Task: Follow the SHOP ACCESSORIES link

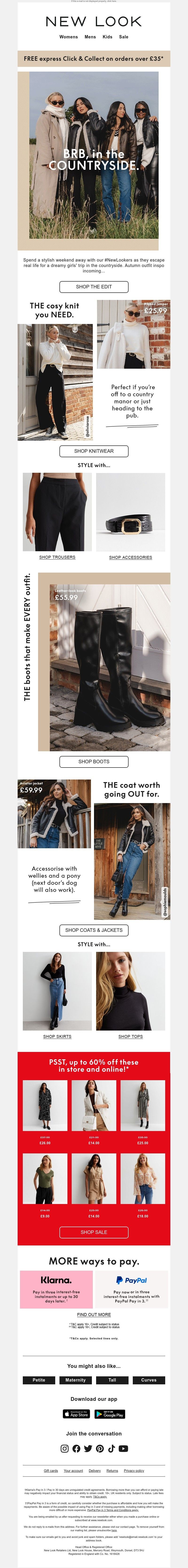Action: coord(130,557)
